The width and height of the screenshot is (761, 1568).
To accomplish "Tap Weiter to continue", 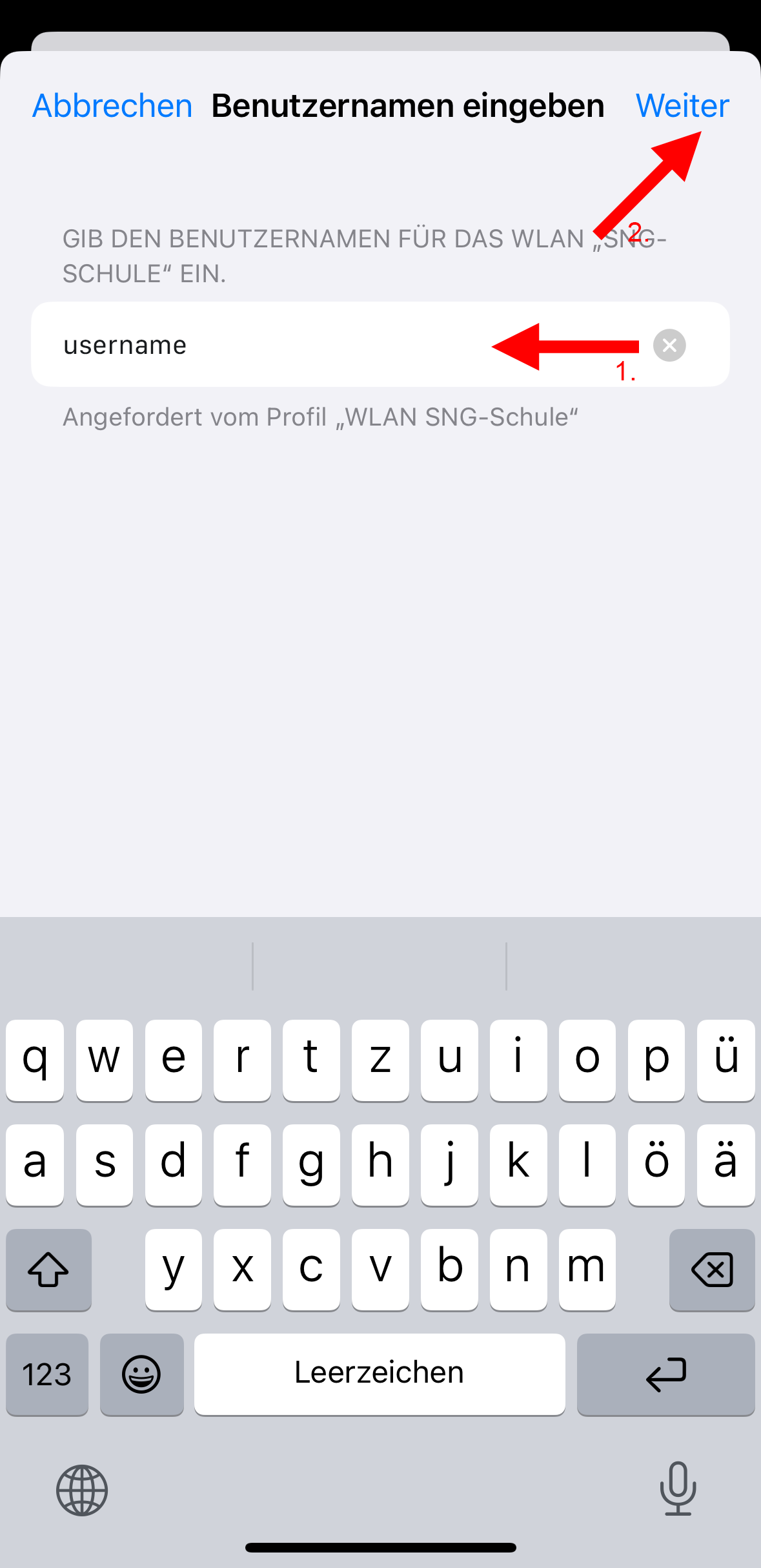I will (x=682, y=105).
